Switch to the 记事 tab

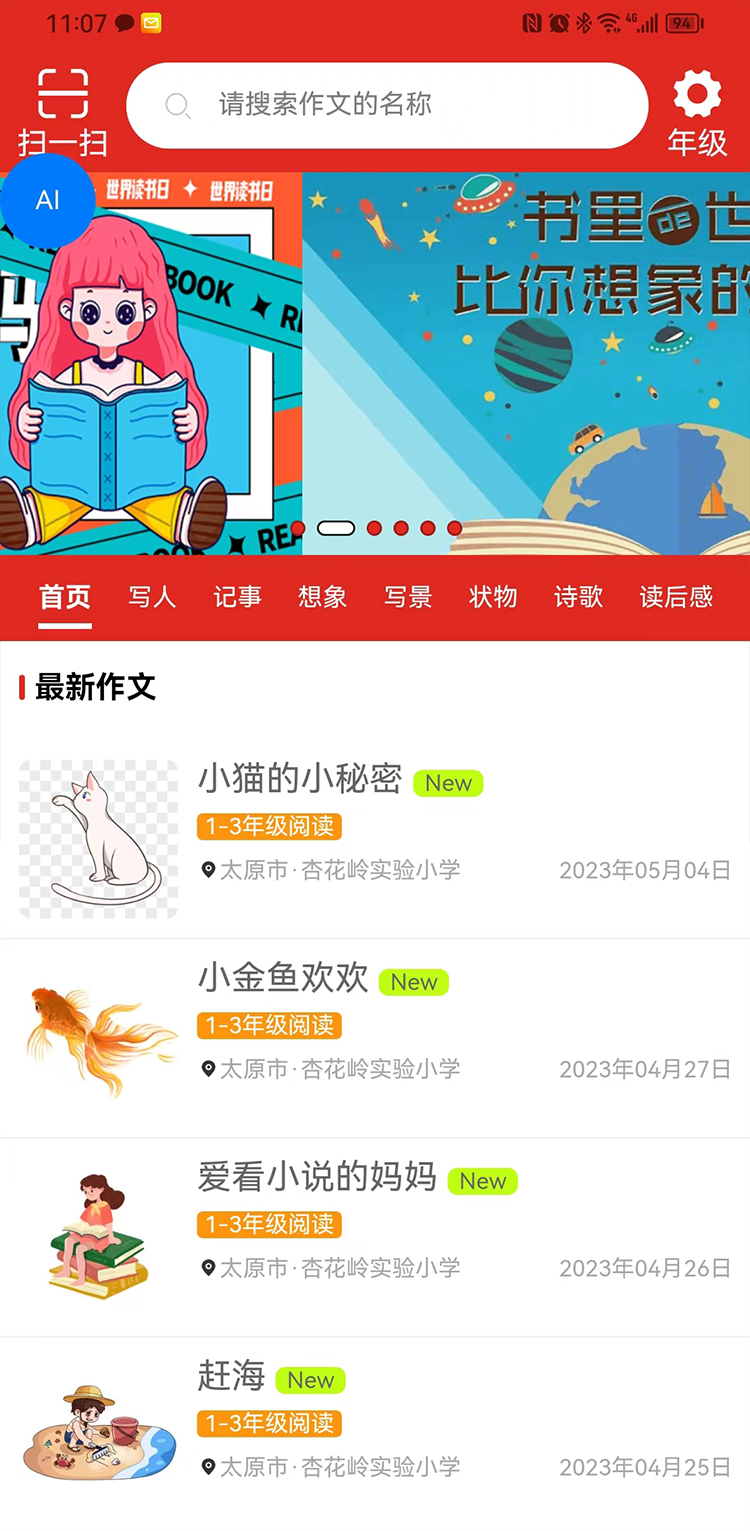click(x=237, y=597)
